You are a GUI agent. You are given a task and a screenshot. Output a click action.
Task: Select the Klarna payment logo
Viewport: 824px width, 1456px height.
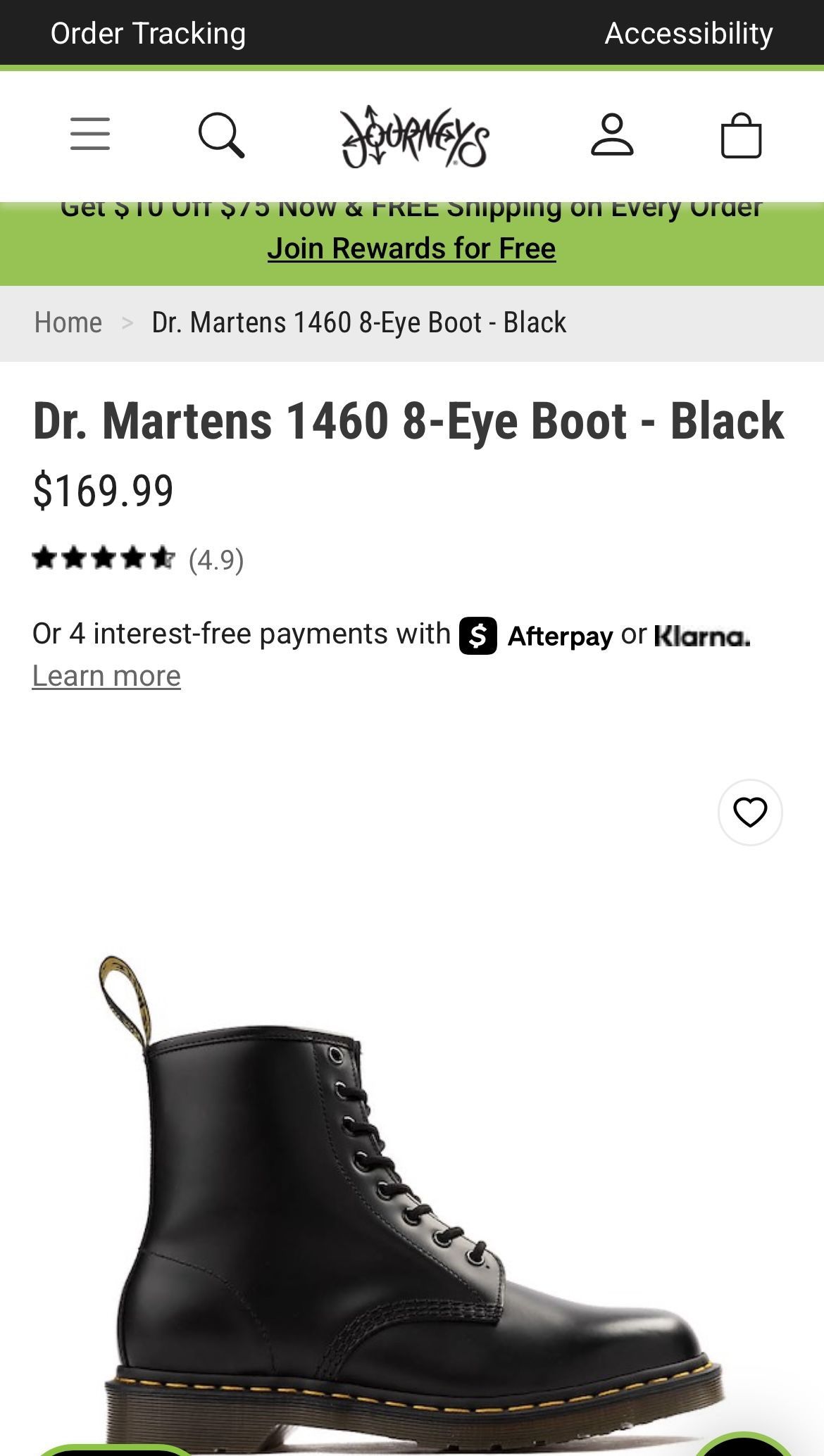(x=701, y=636)
